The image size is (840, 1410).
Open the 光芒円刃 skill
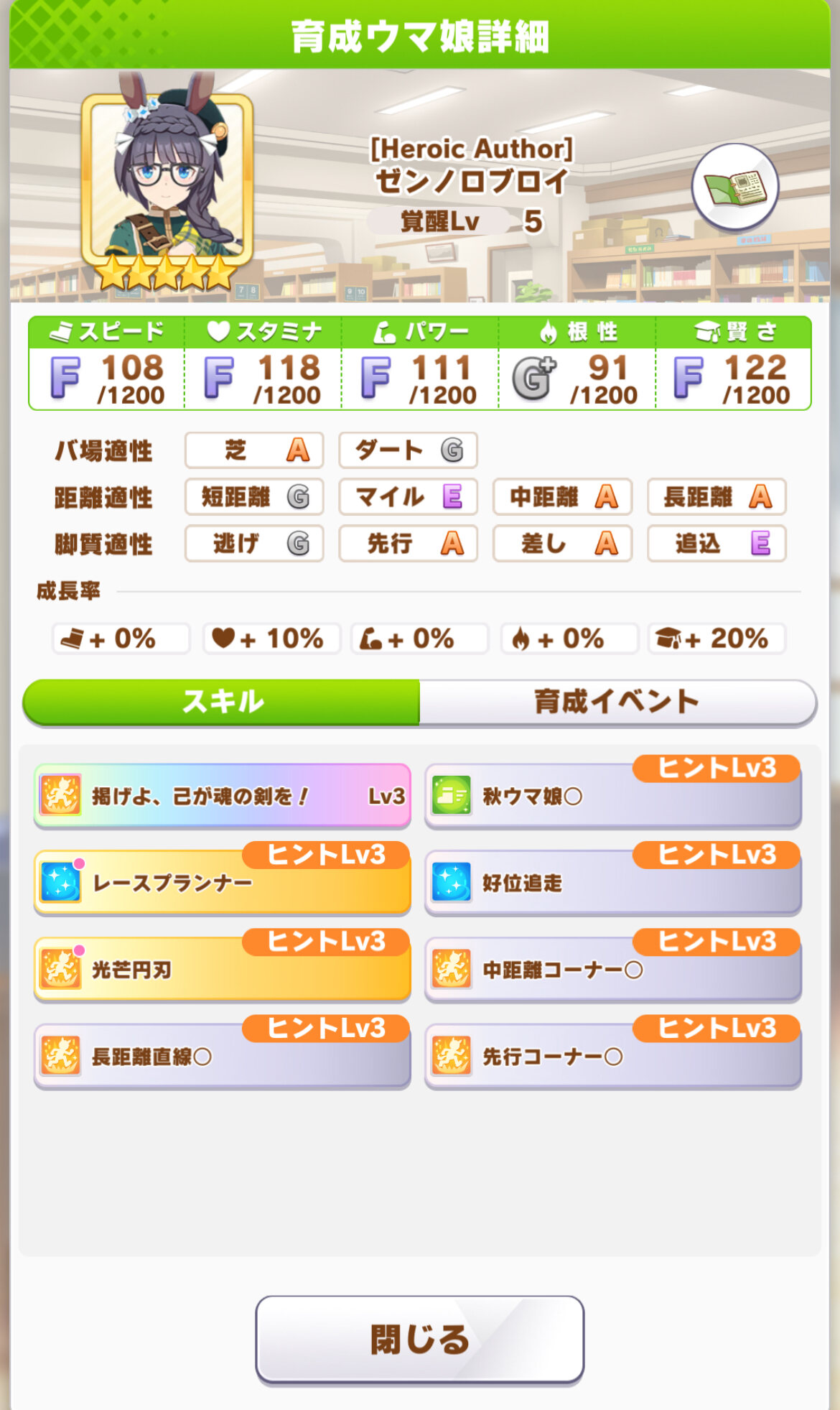pos(222,970)
